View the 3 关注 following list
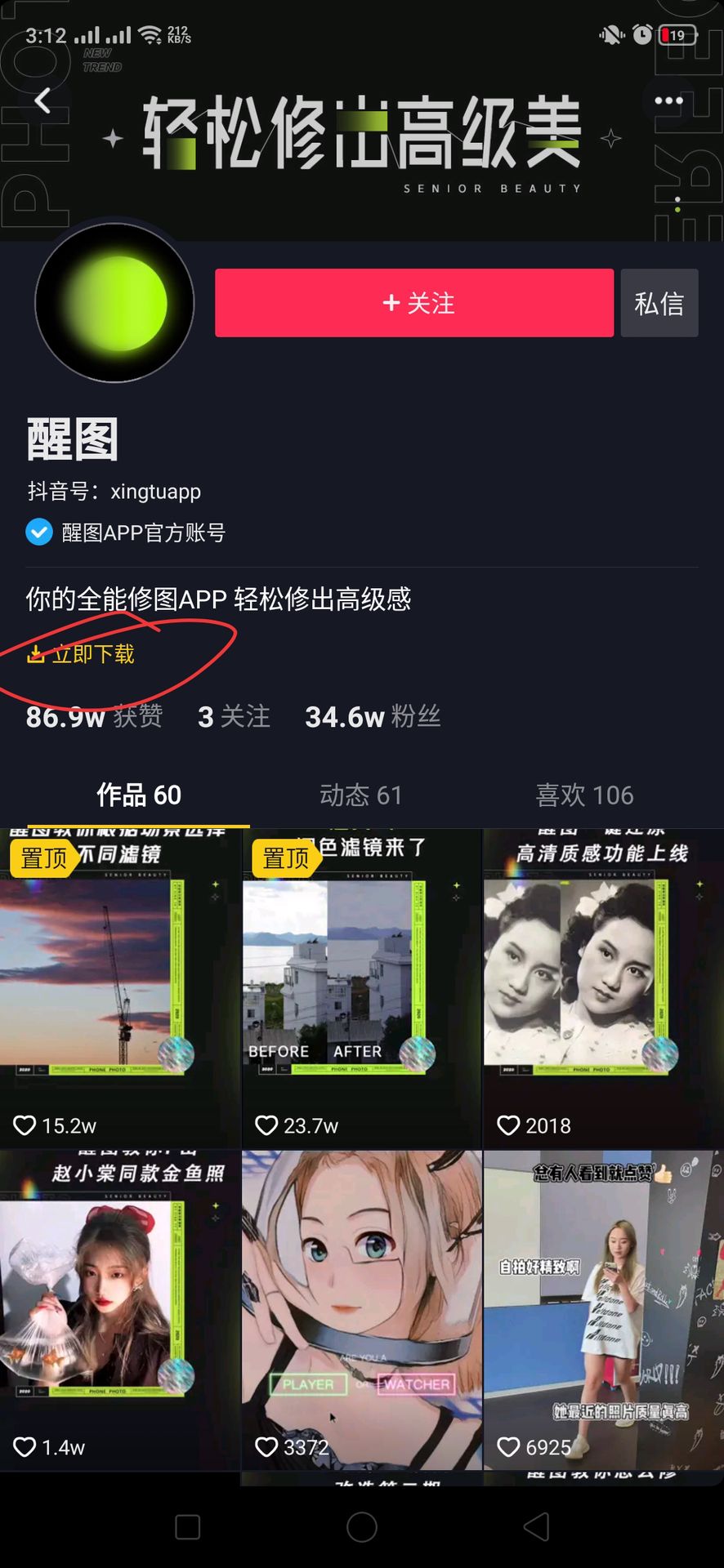The image size is (724, 1568). tap(234, 716)
